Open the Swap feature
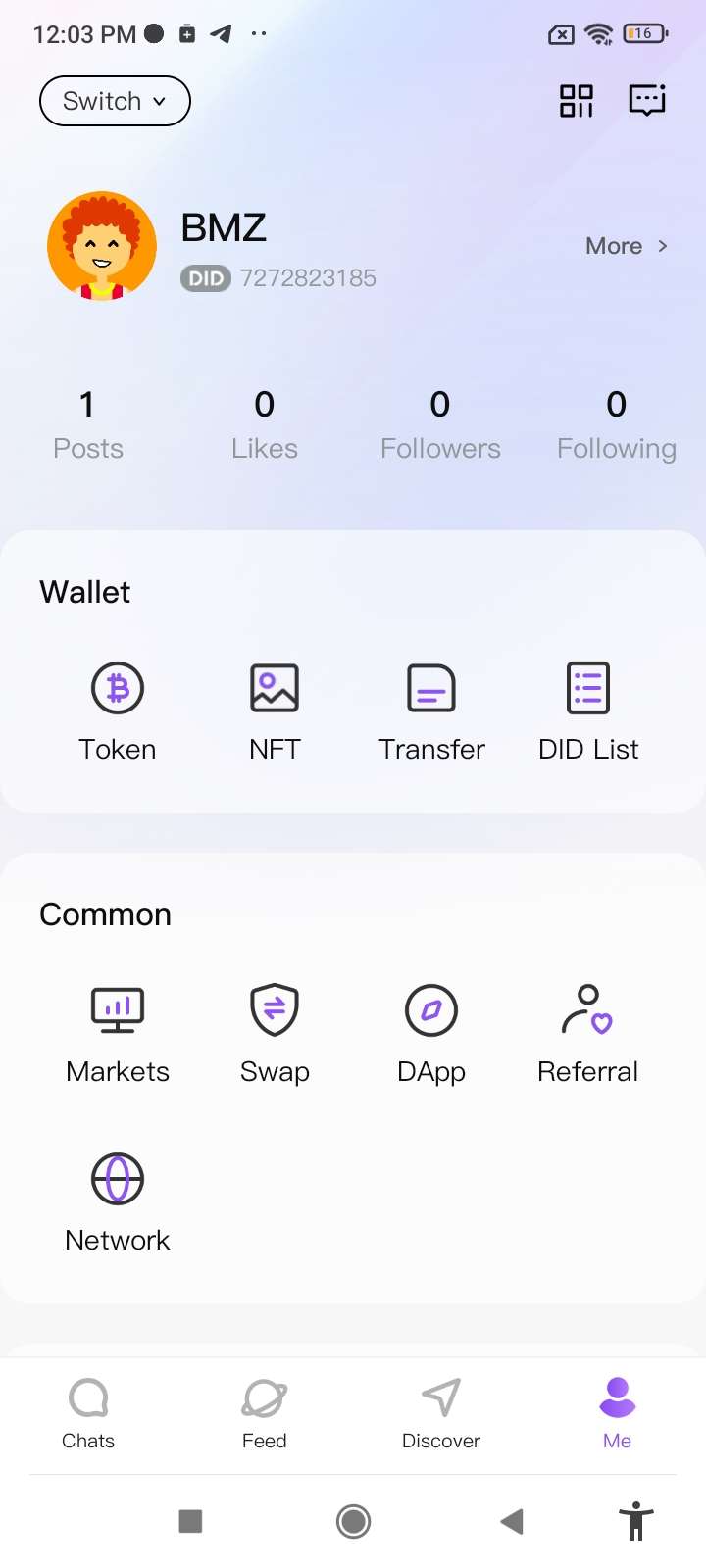The height and width of the screenshot is (1568, 706). click(275, 1033)
